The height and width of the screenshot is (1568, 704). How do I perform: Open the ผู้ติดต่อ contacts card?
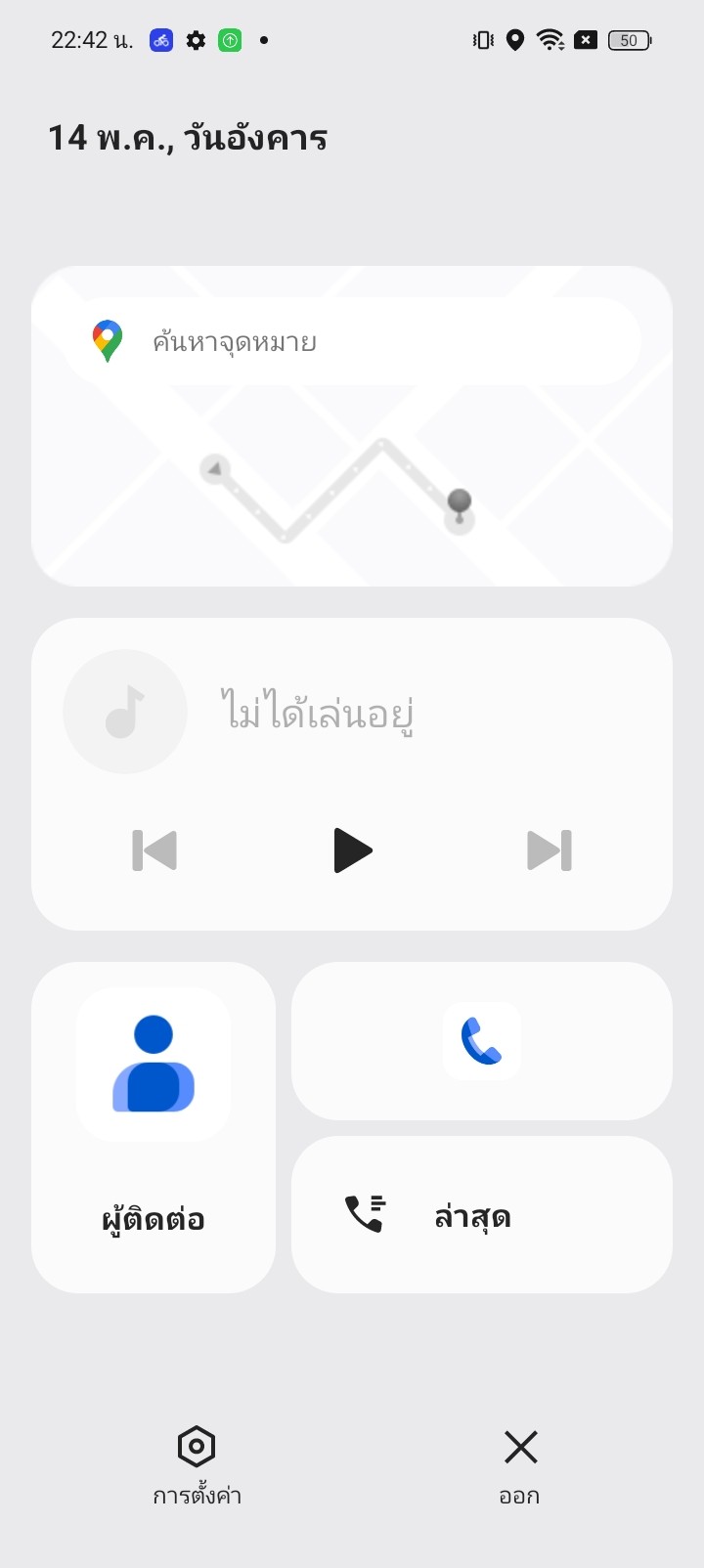click(154, 1126)
